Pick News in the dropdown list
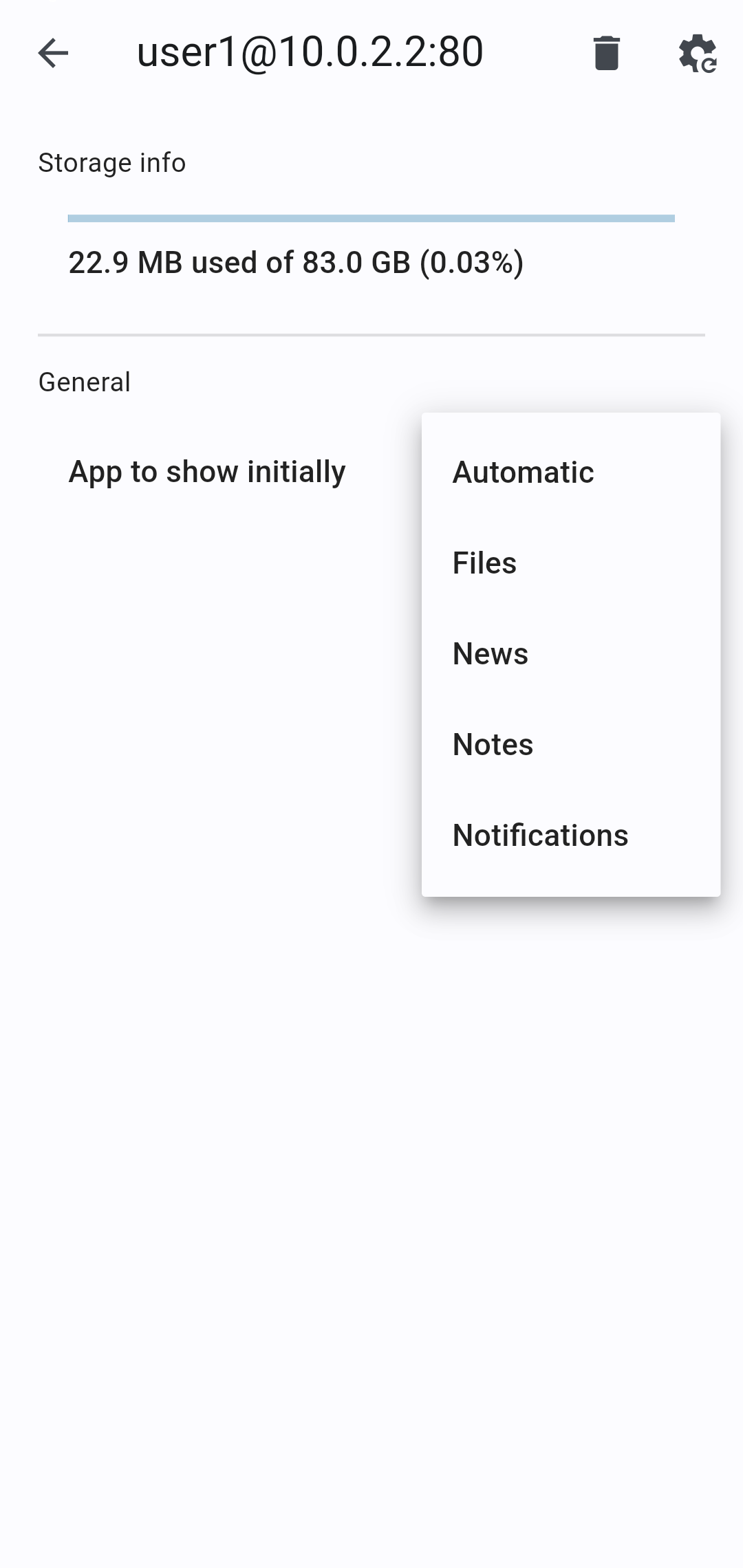Viewport: 743px width, 1568px height. pos(571,654)
